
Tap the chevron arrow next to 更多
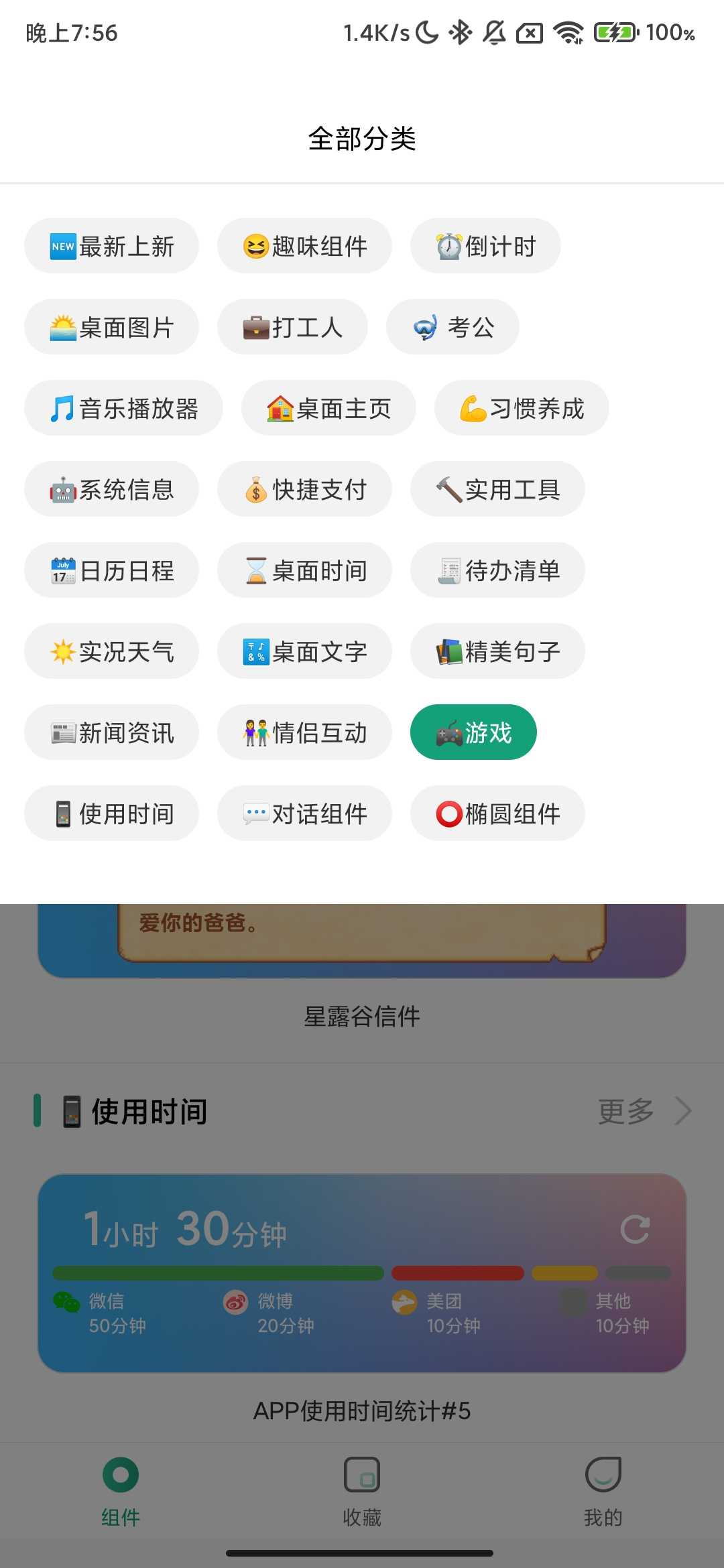click(x=681, y=1110)
